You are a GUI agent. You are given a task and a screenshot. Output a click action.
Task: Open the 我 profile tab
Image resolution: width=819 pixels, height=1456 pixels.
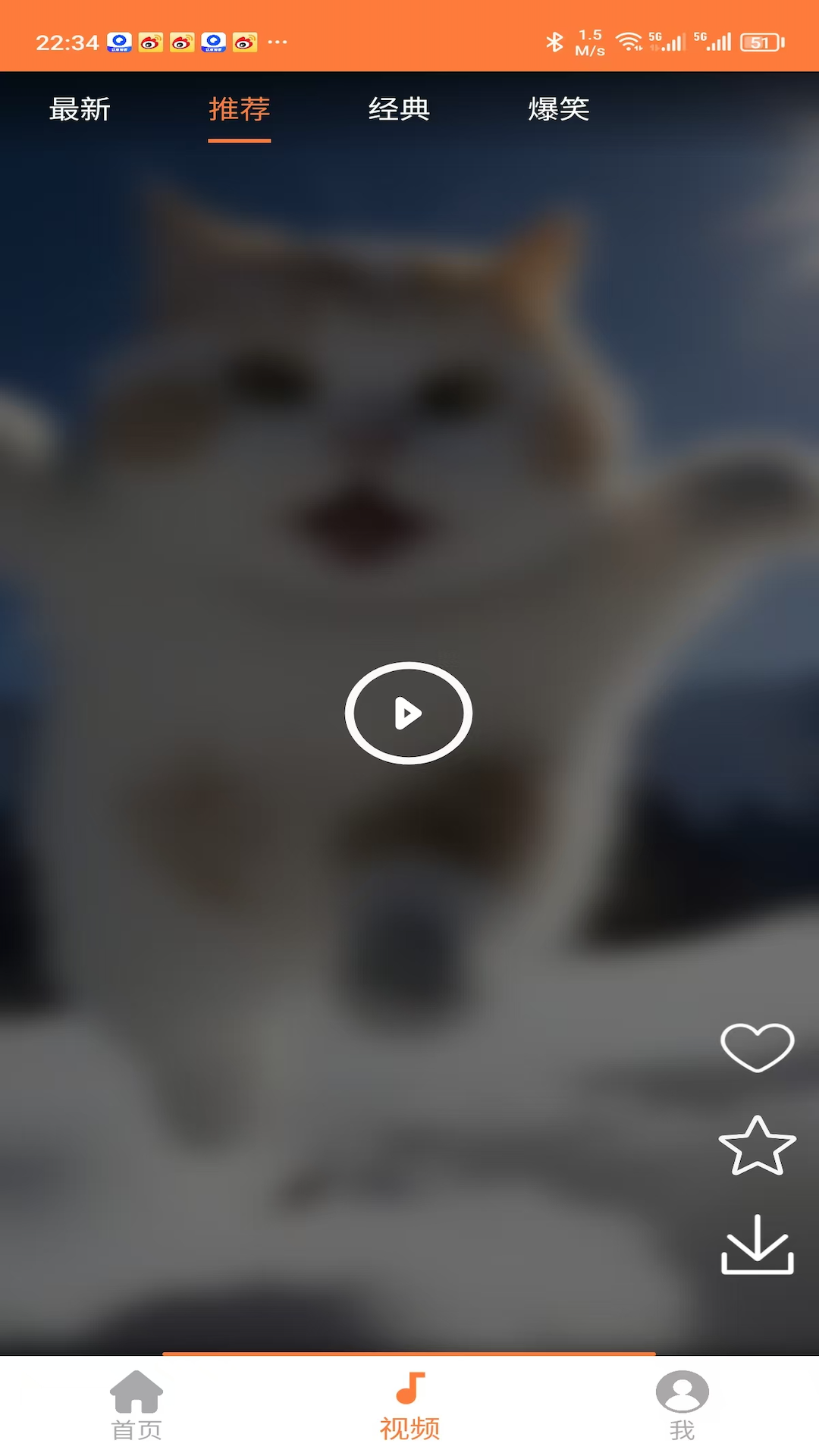pyautogui.click(x=682, y=1405)
